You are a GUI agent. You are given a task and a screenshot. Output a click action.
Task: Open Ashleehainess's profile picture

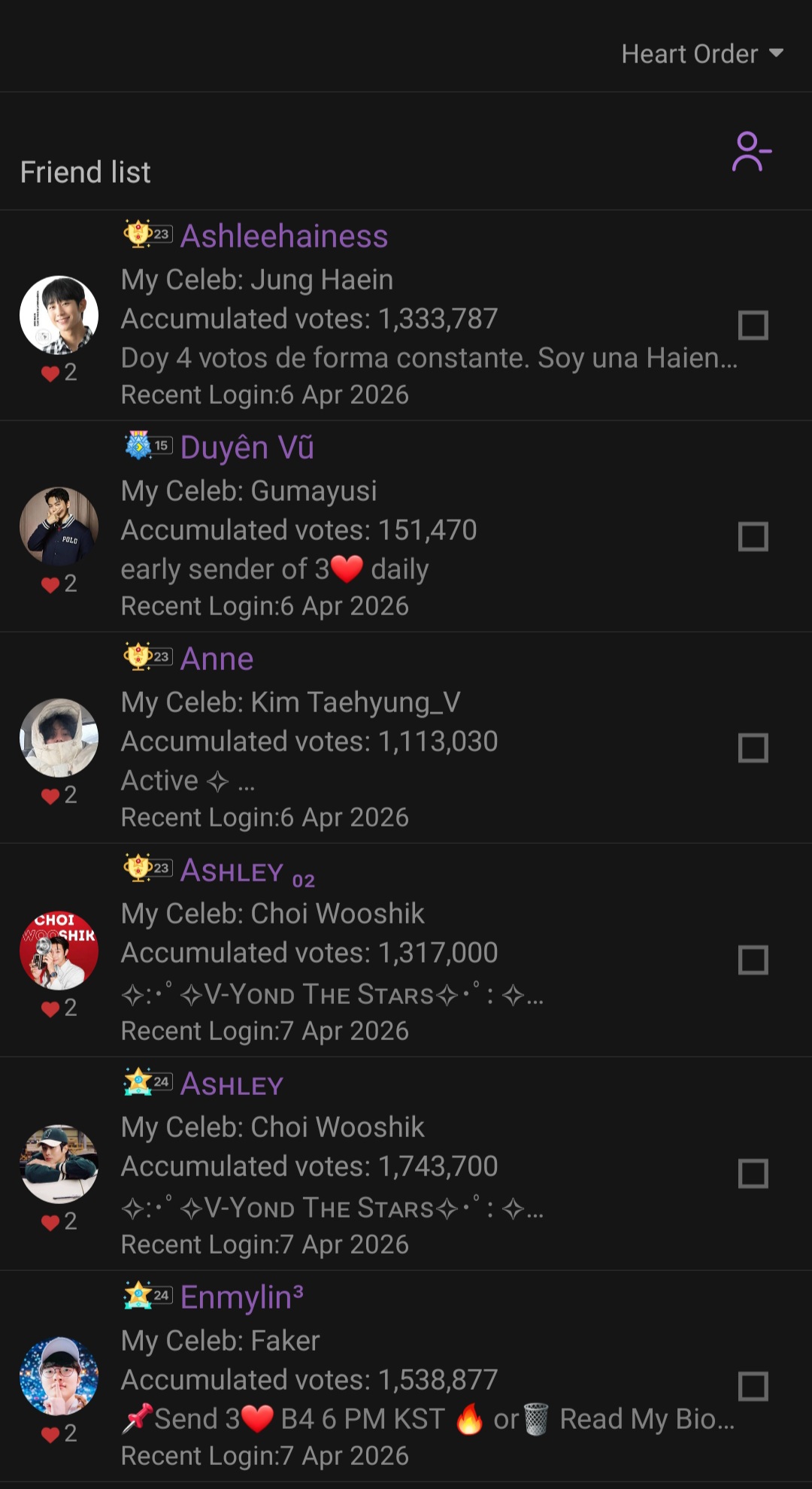[59, 315]
